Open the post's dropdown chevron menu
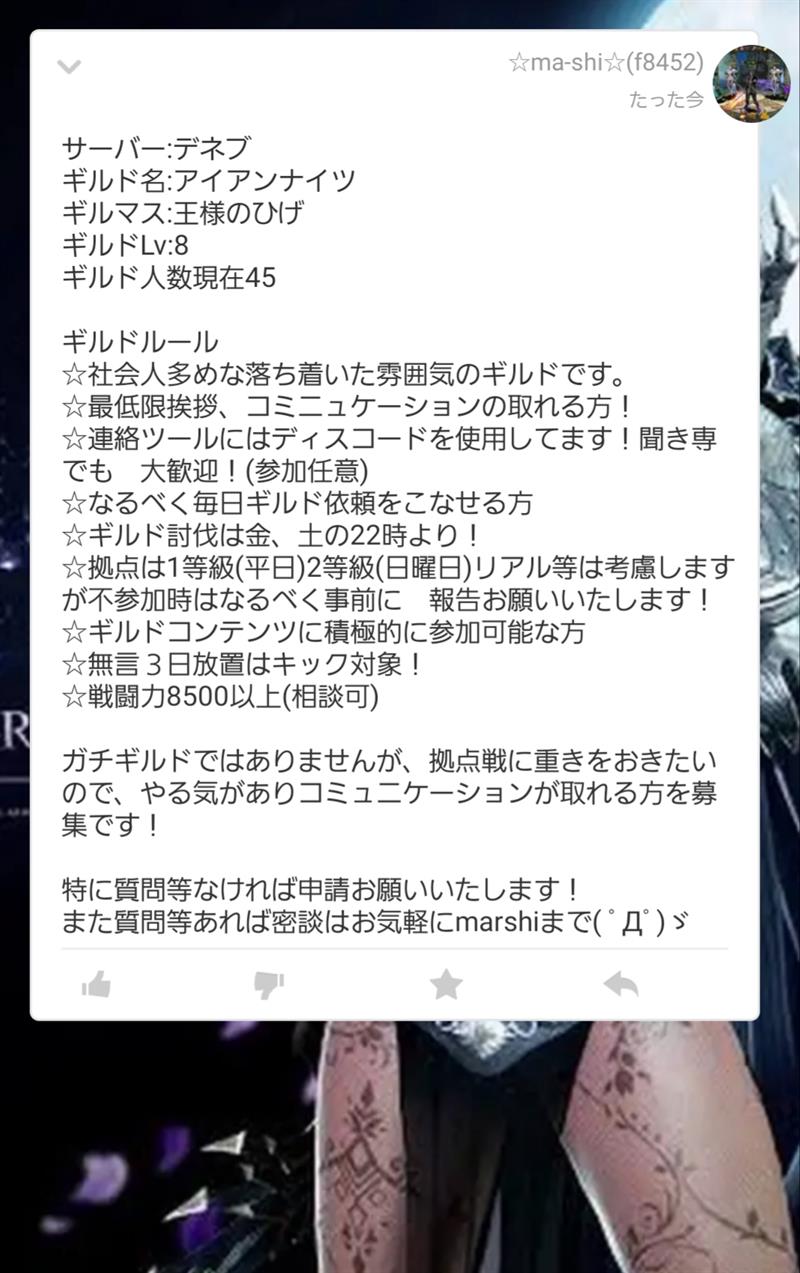 [69, 67]
